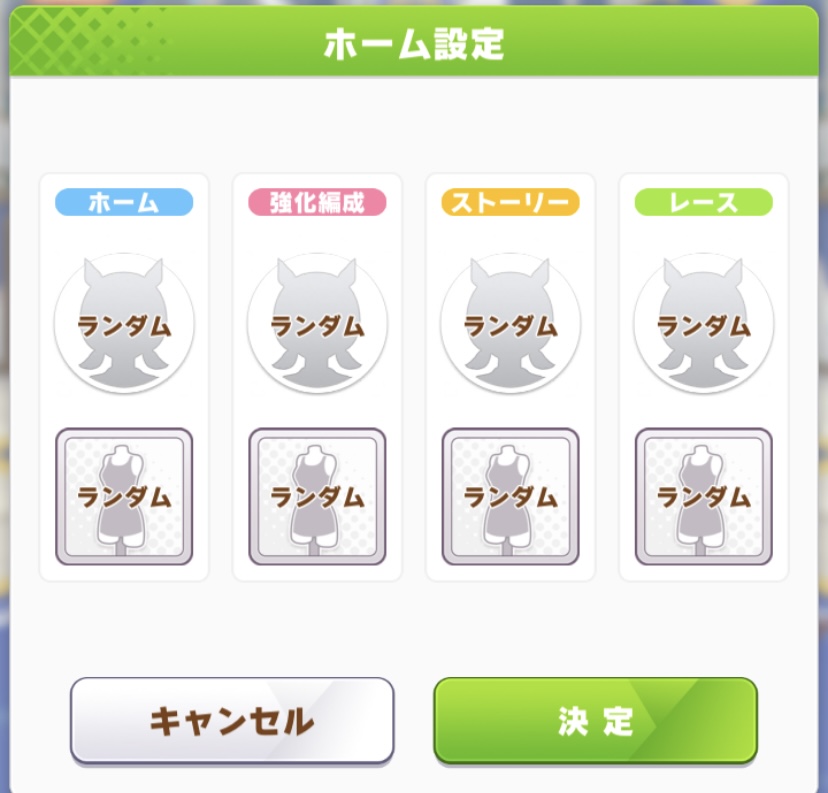Screen dimensions: 828x793
Task: Choose the random outfit for レース
Action: [x=704, y=496]
